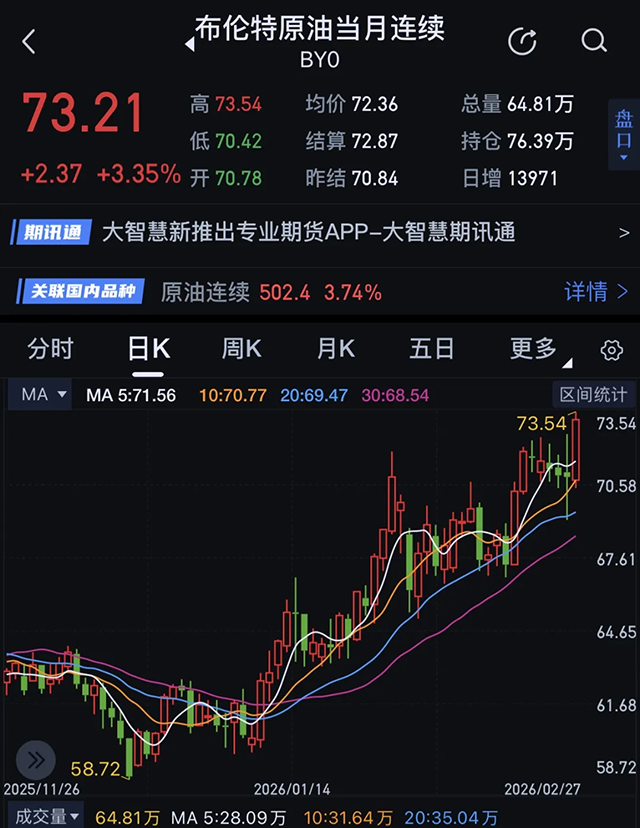The width and height of the screenshot is (640, 828).
Task: Switch to the 分时 chart tab
Action: pos(50,349)
